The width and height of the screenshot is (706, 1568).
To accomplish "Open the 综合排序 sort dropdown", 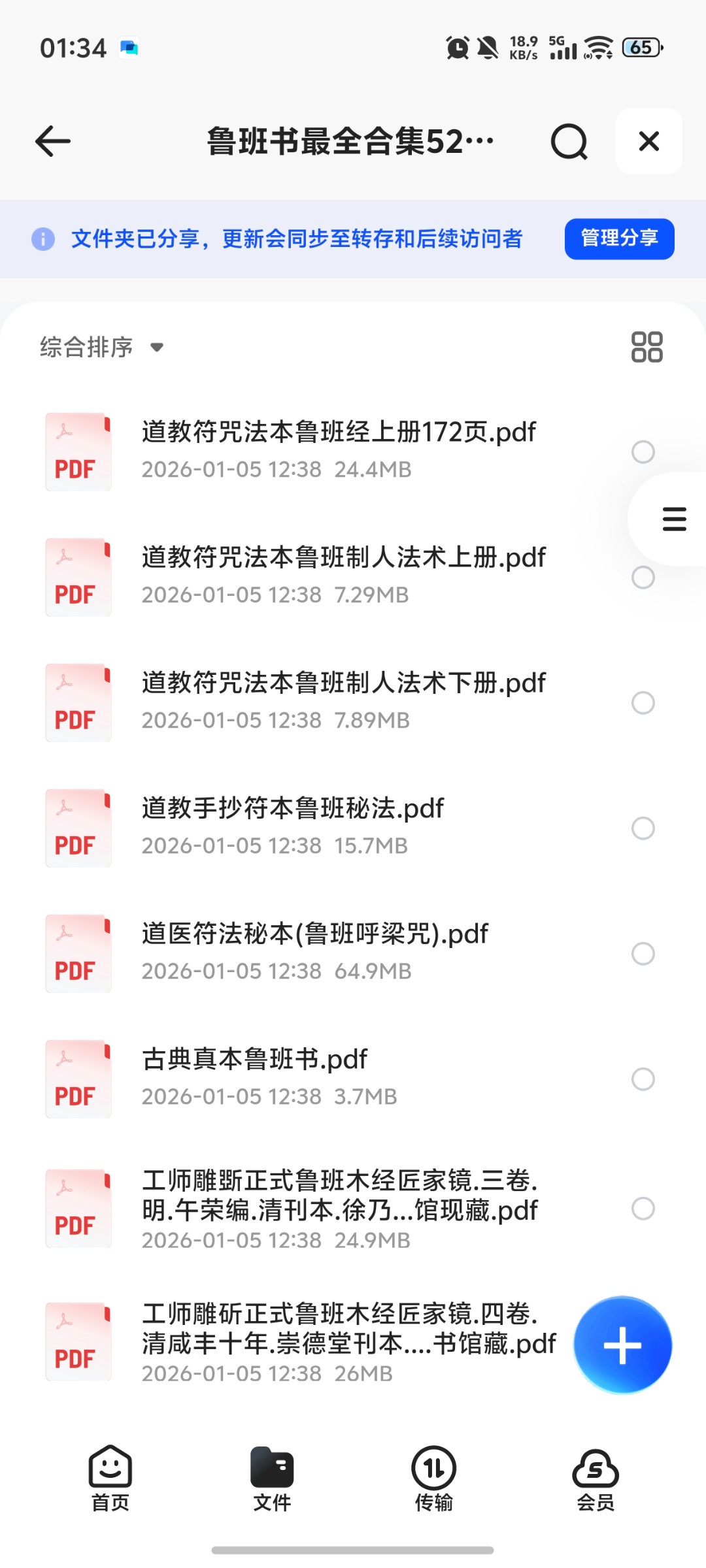I will pos(101,347).
